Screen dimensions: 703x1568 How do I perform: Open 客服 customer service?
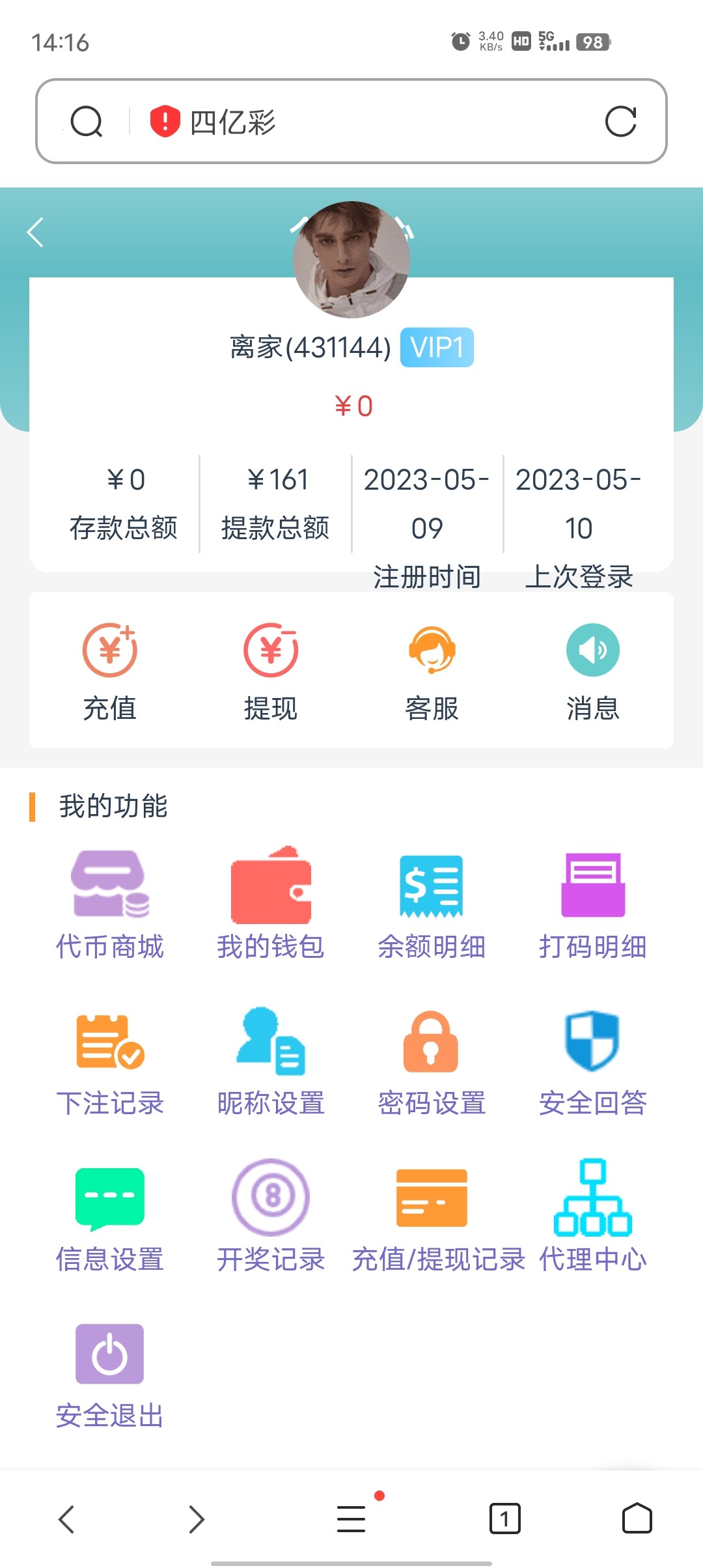click(x=432, y=671)
